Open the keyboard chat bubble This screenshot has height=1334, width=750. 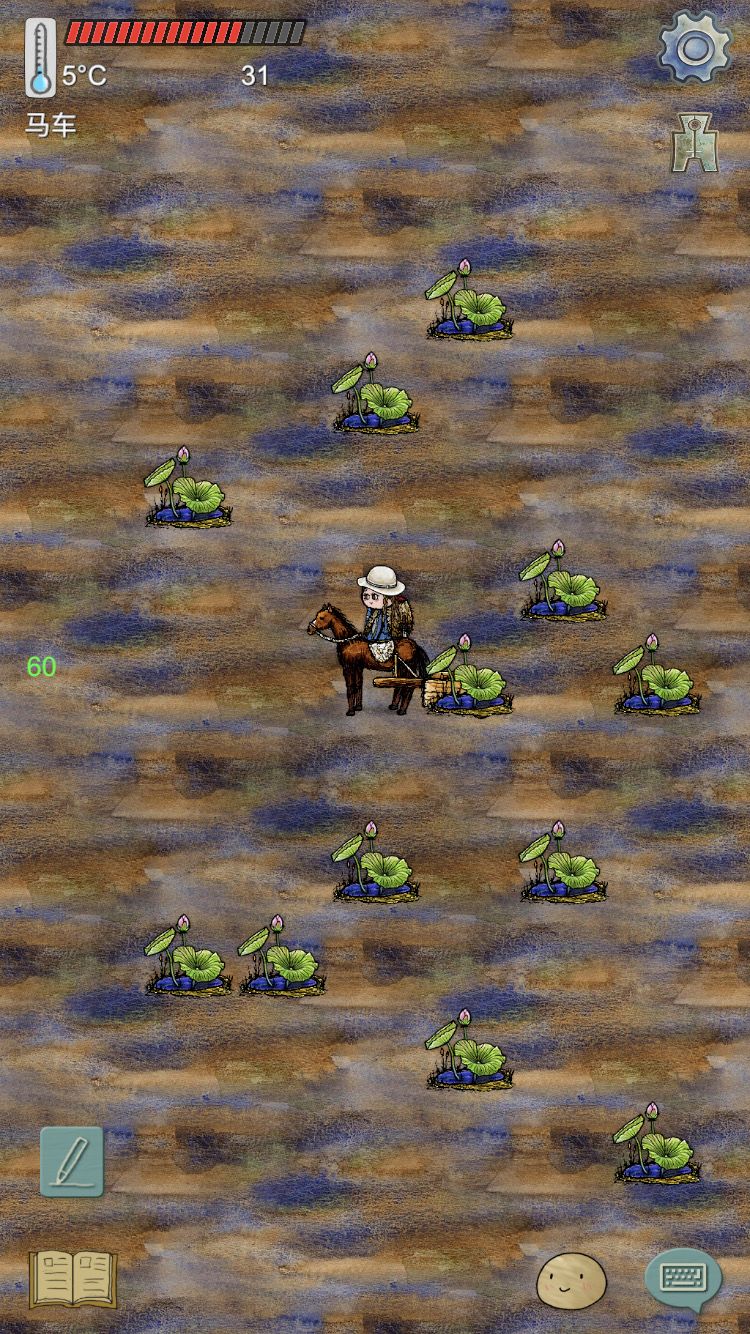[684, 1279]
